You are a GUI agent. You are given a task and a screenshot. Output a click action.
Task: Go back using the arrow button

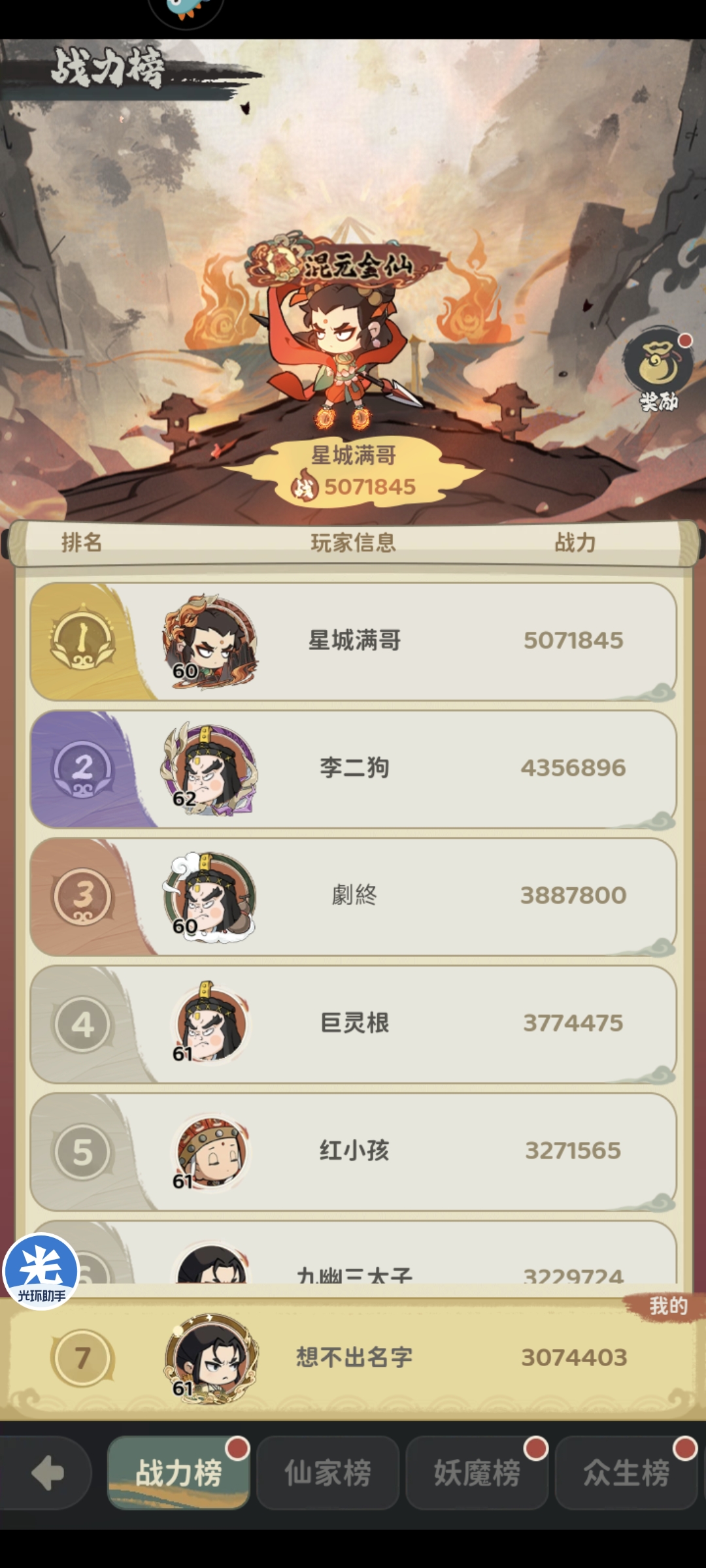[47, 1473]
